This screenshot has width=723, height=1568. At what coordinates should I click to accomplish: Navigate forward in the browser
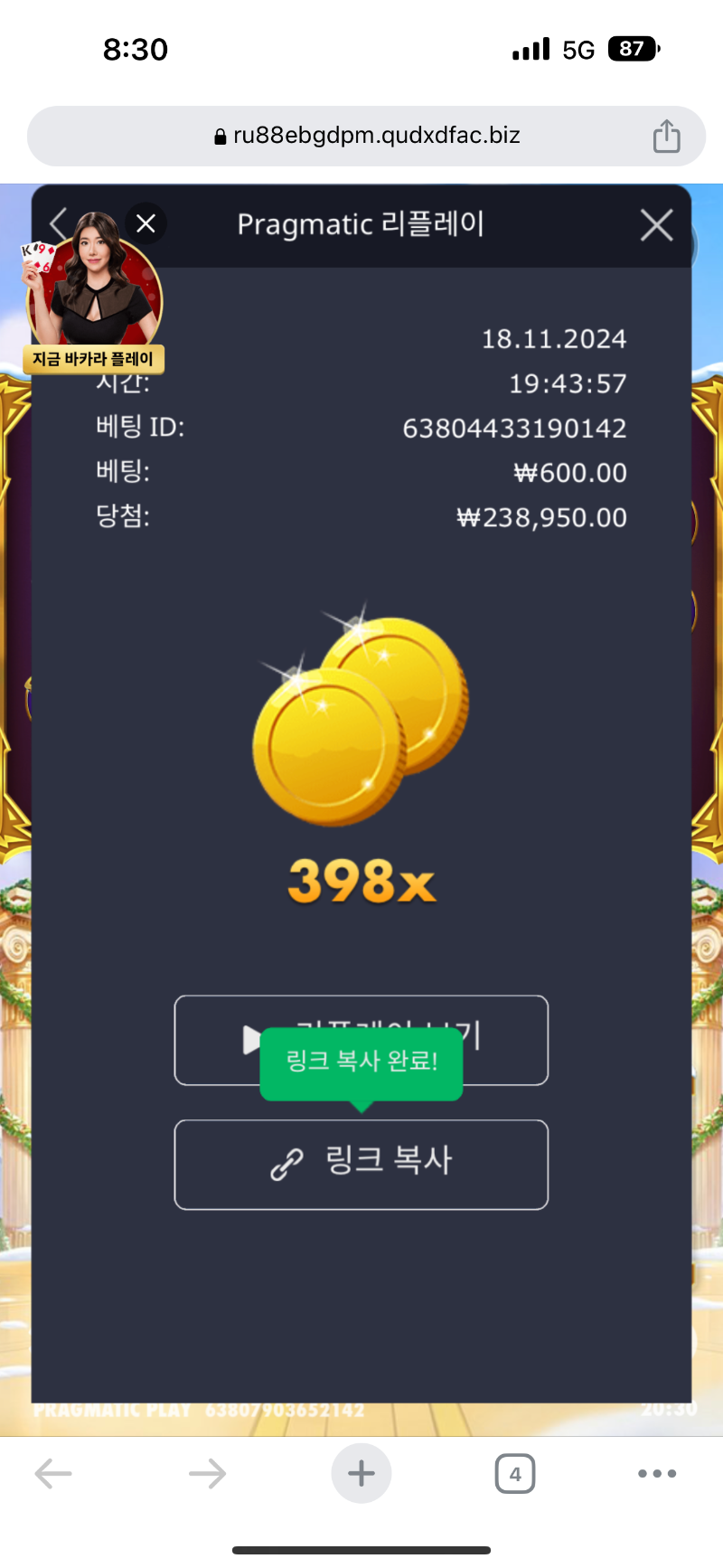pos(207,1474)
